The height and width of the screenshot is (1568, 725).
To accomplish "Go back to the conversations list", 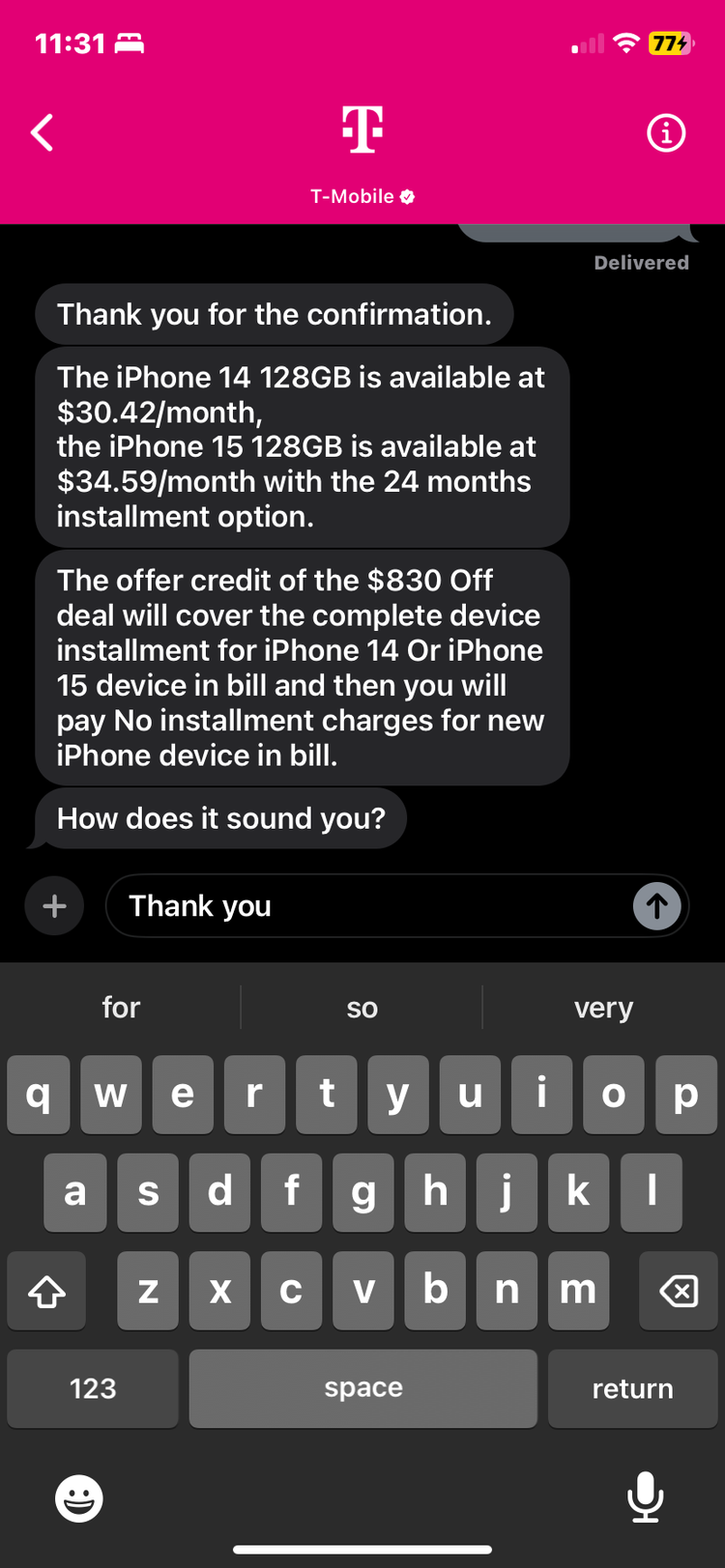I will pyautogui.click(x=43, y=132).
